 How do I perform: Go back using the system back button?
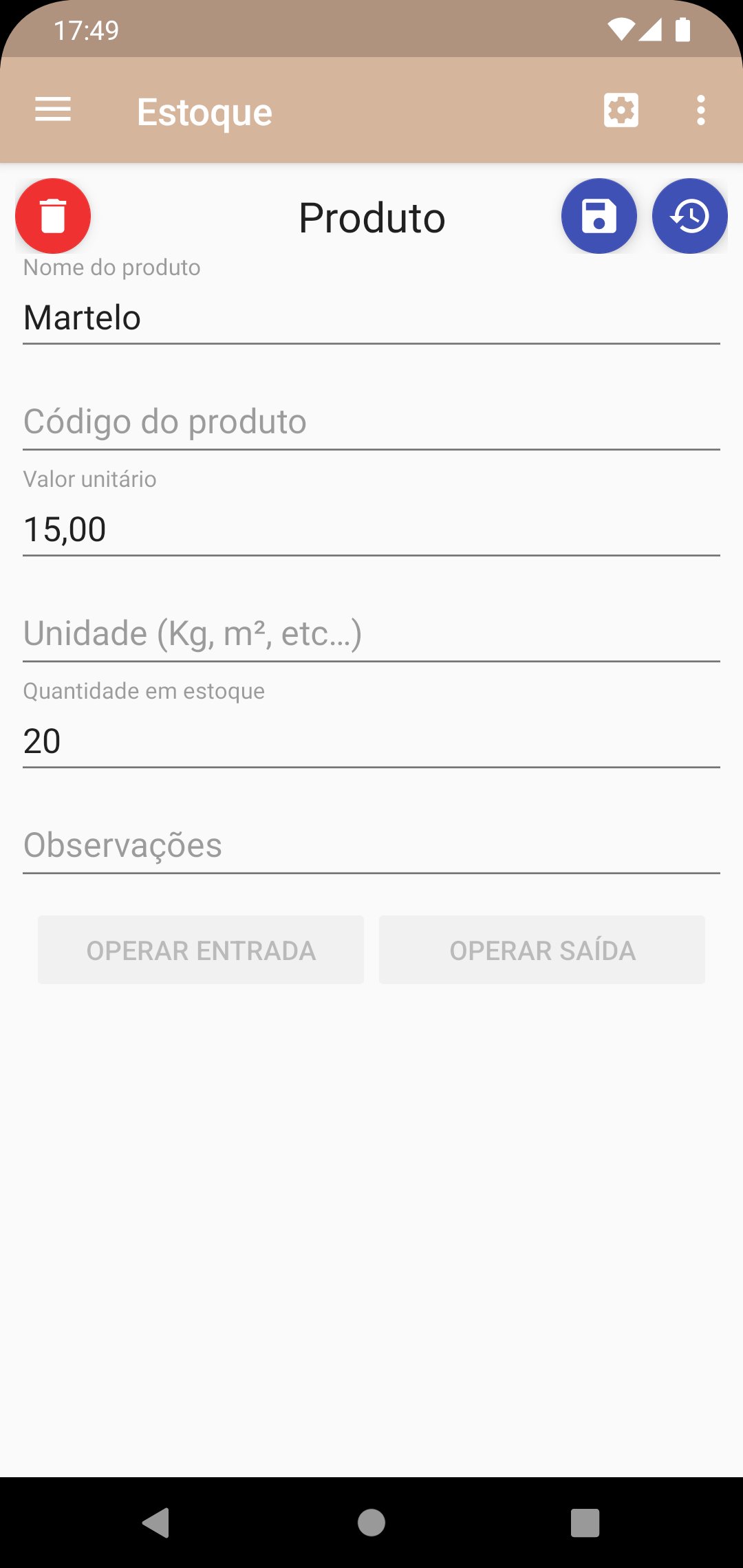[x=156, y=1522]
